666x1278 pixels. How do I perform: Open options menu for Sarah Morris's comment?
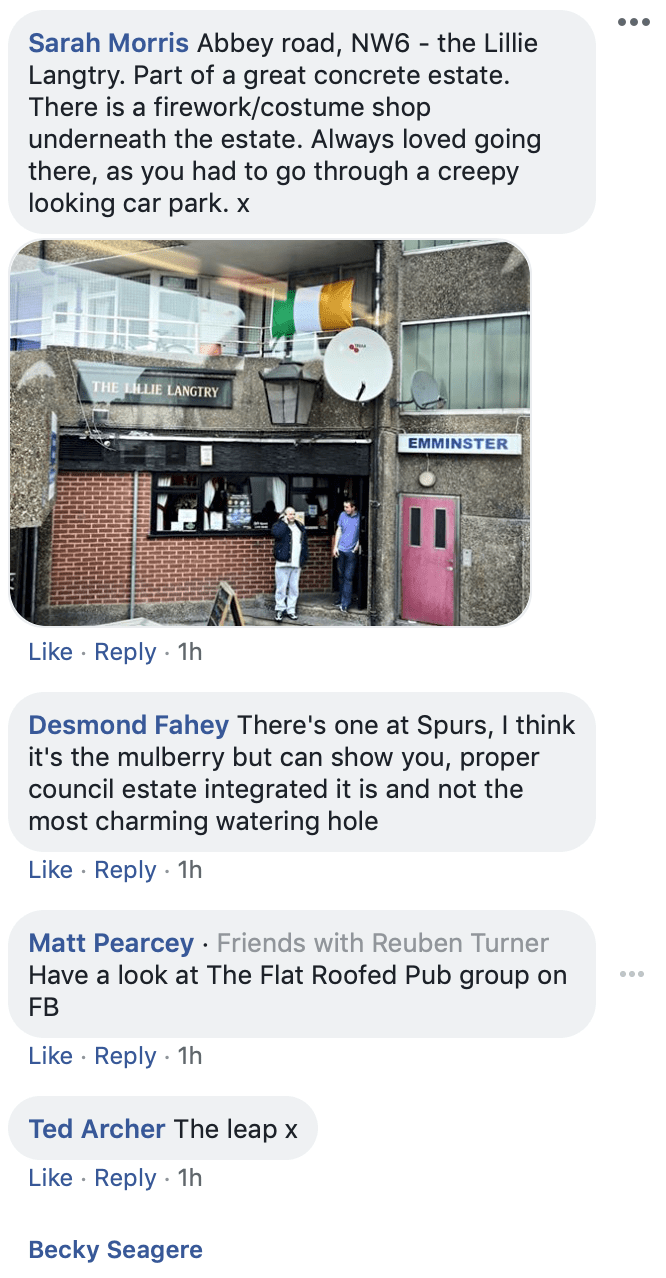point(634,22)
